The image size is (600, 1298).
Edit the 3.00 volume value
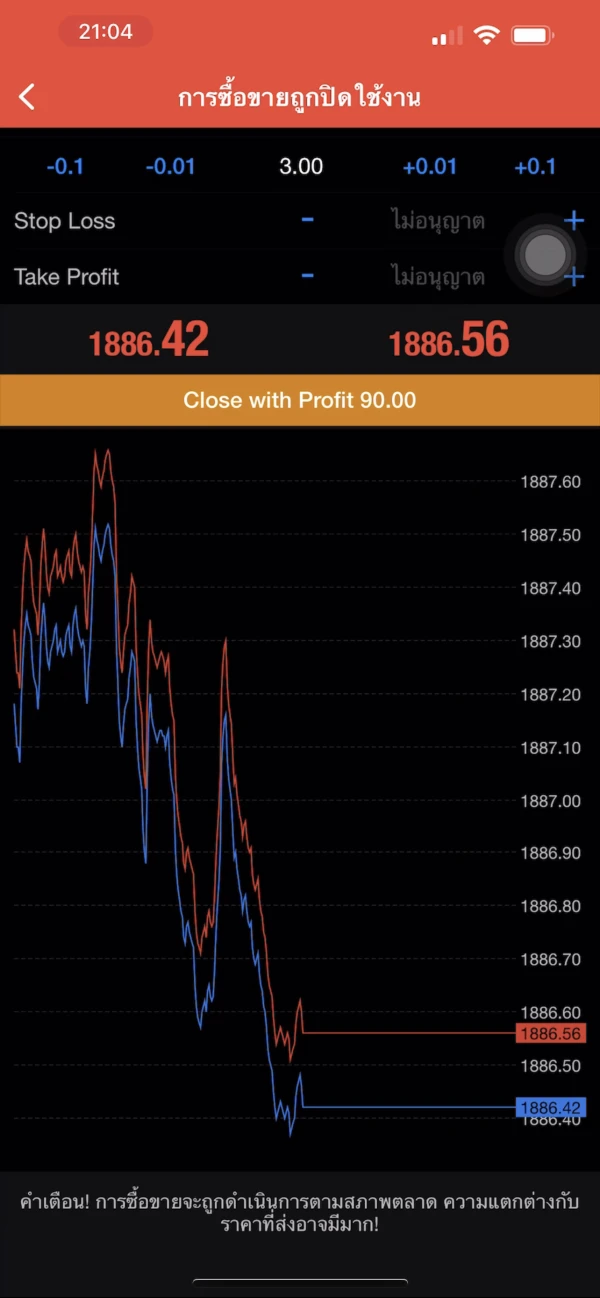300,166
